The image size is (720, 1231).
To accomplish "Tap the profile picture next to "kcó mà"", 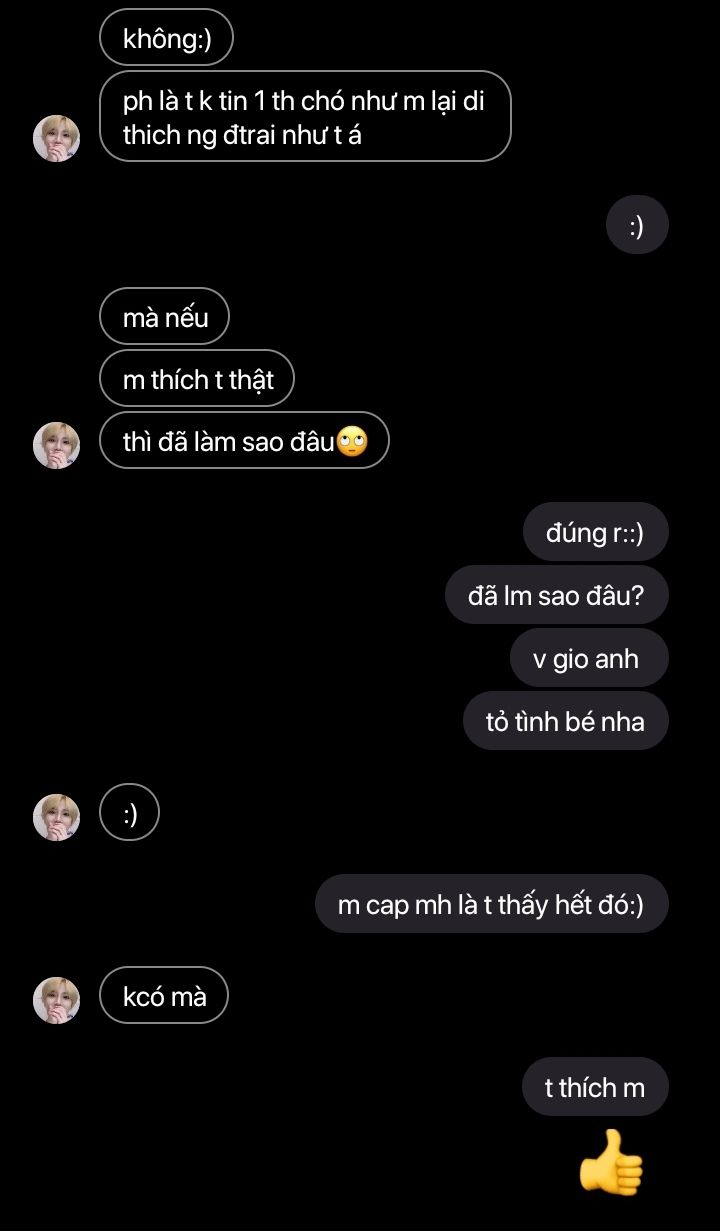I will (x=57, y=1000).
